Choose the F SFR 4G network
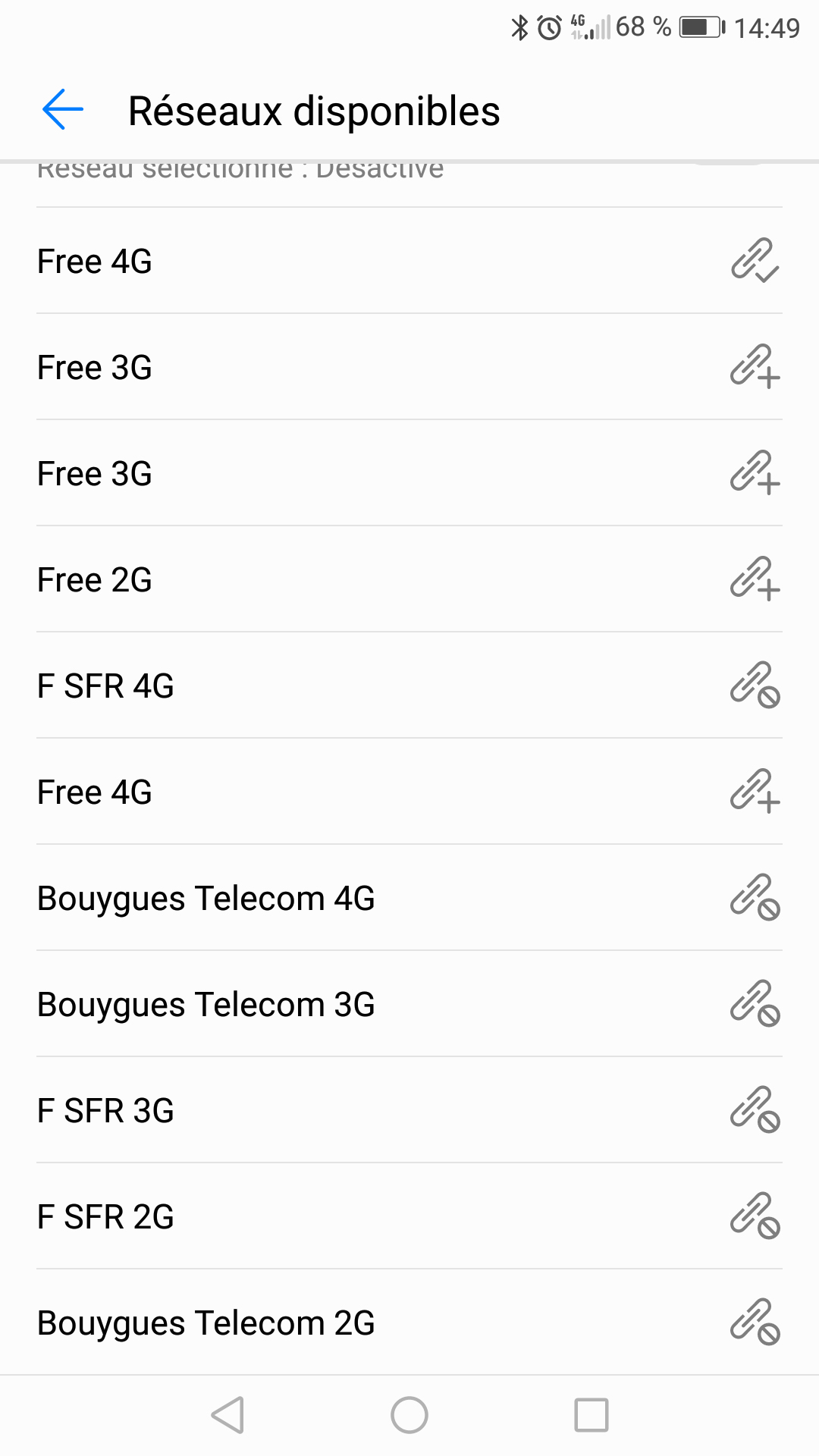819x1456 pixels. coord(105,686)
